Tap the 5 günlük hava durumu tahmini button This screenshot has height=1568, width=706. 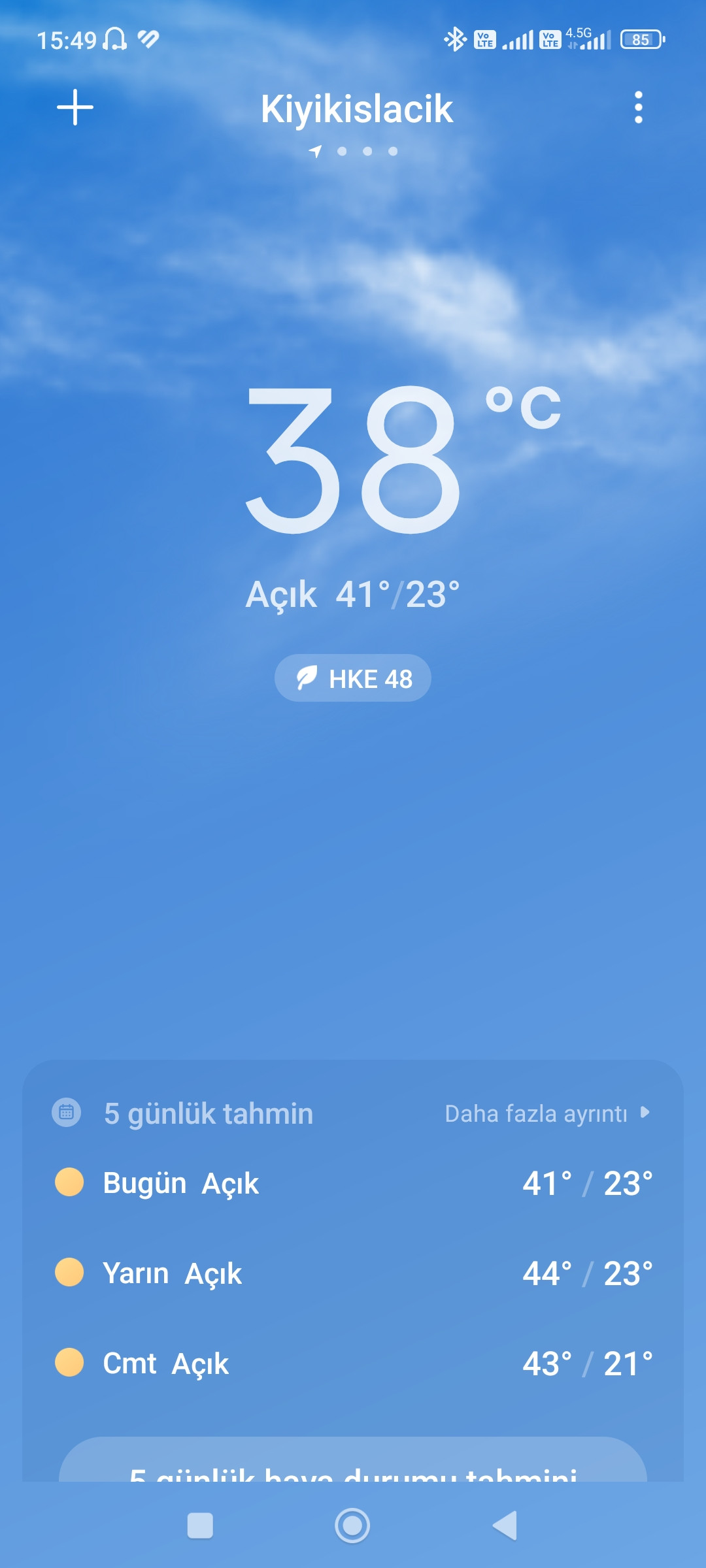point(353,1460)
